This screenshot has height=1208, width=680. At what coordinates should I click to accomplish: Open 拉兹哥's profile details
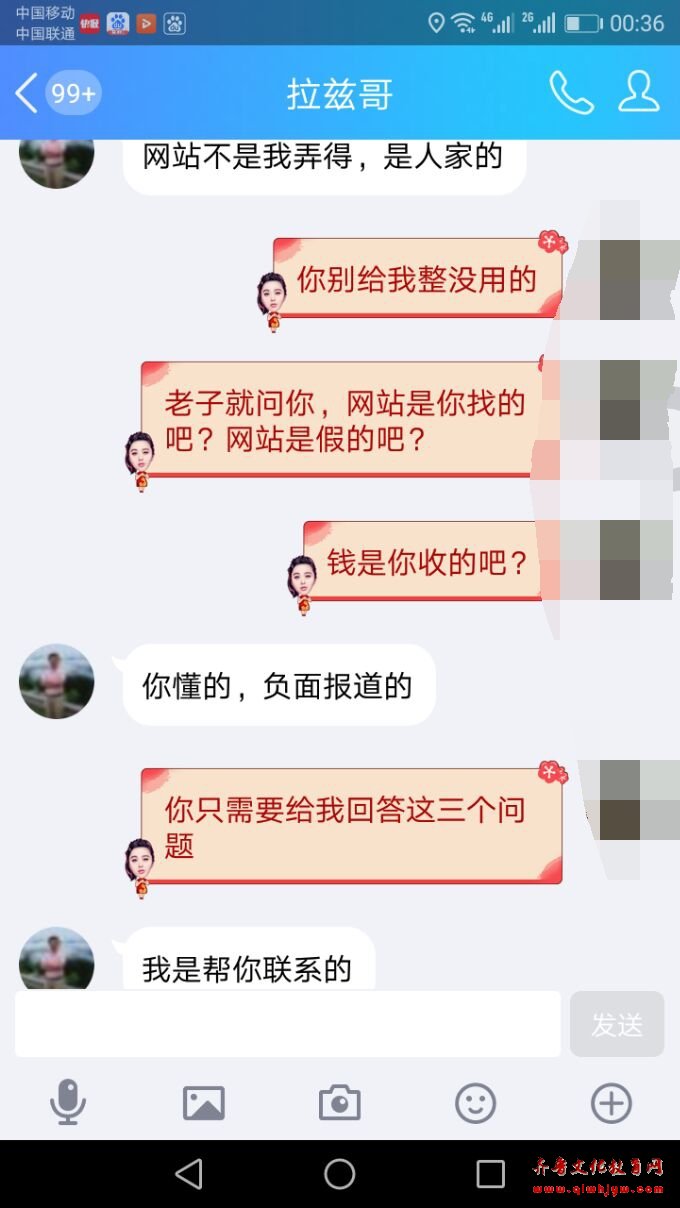(x=638, y=92)
